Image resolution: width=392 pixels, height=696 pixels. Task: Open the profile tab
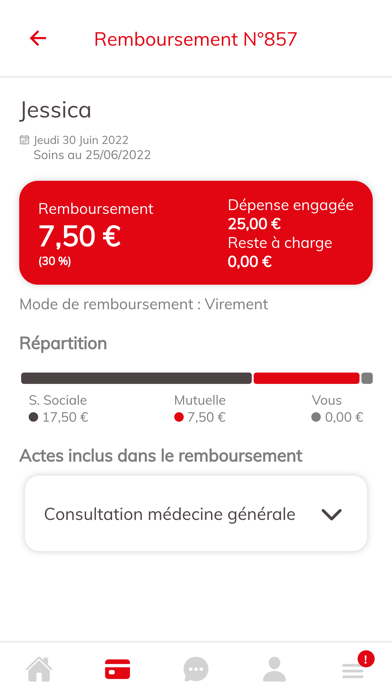point(274,669)
